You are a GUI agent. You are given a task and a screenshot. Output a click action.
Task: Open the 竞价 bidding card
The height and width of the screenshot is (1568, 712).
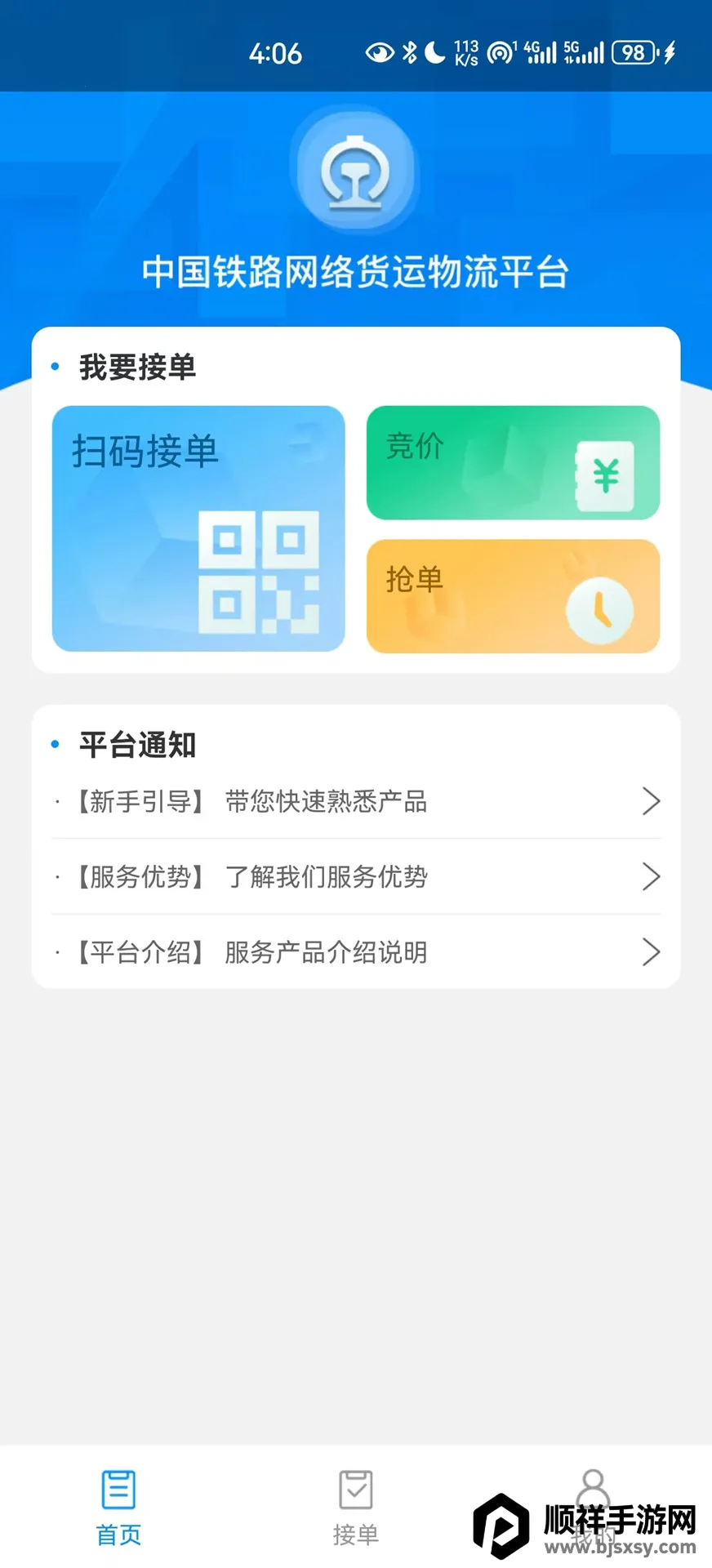tap(513, 462)
